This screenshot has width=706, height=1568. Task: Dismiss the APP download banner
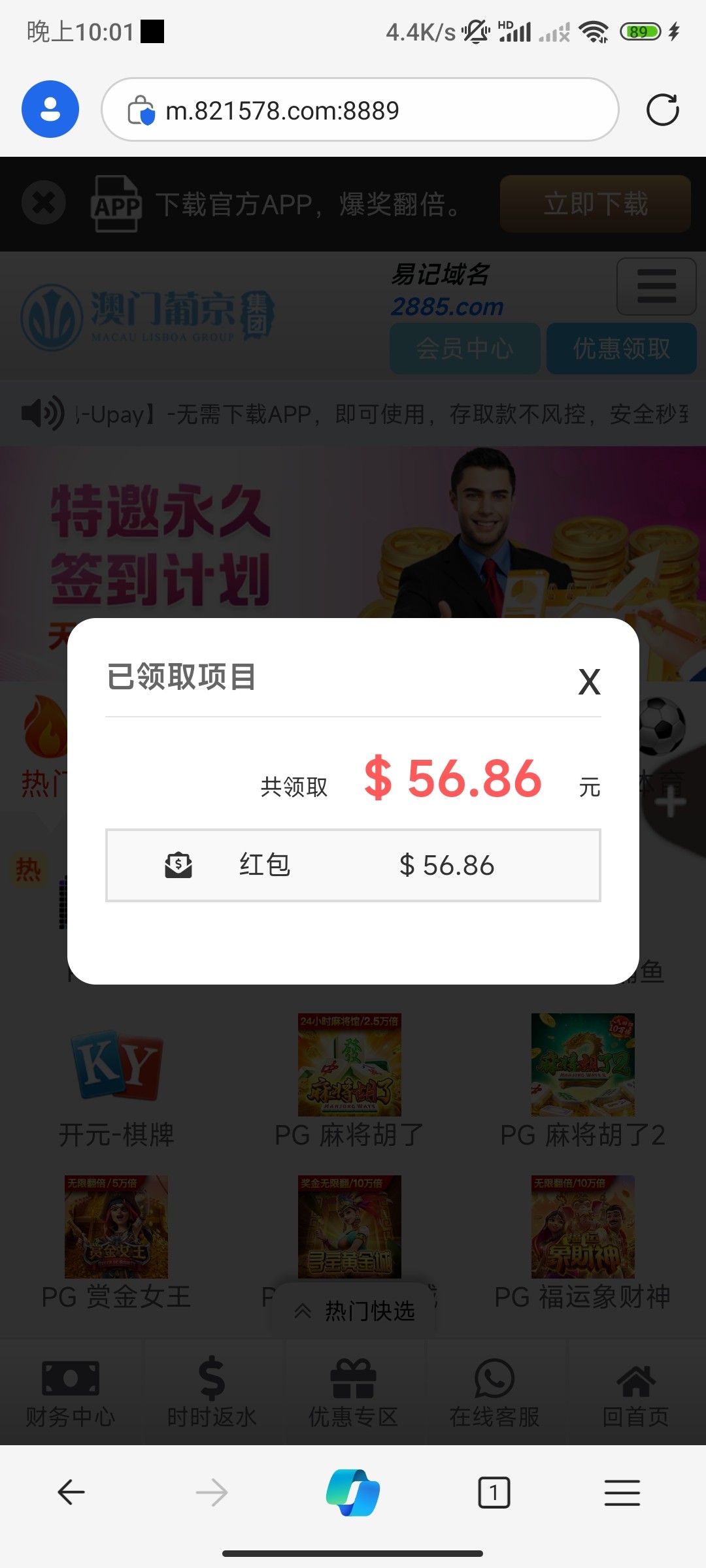click(x=43, y=203)
